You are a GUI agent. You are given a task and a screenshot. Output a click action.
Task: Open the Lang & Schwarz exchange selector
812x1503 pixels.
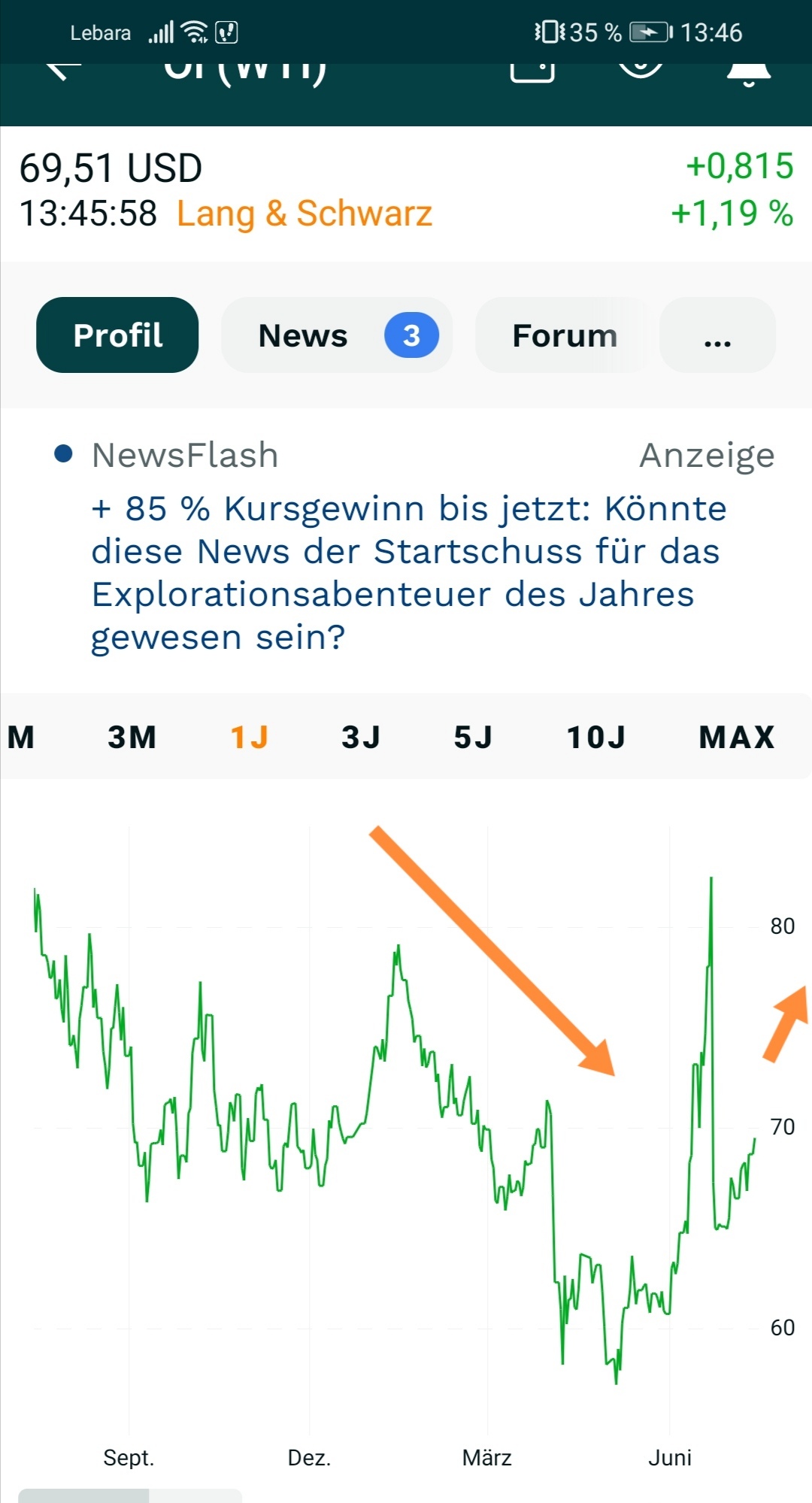(x=304, y=214)
